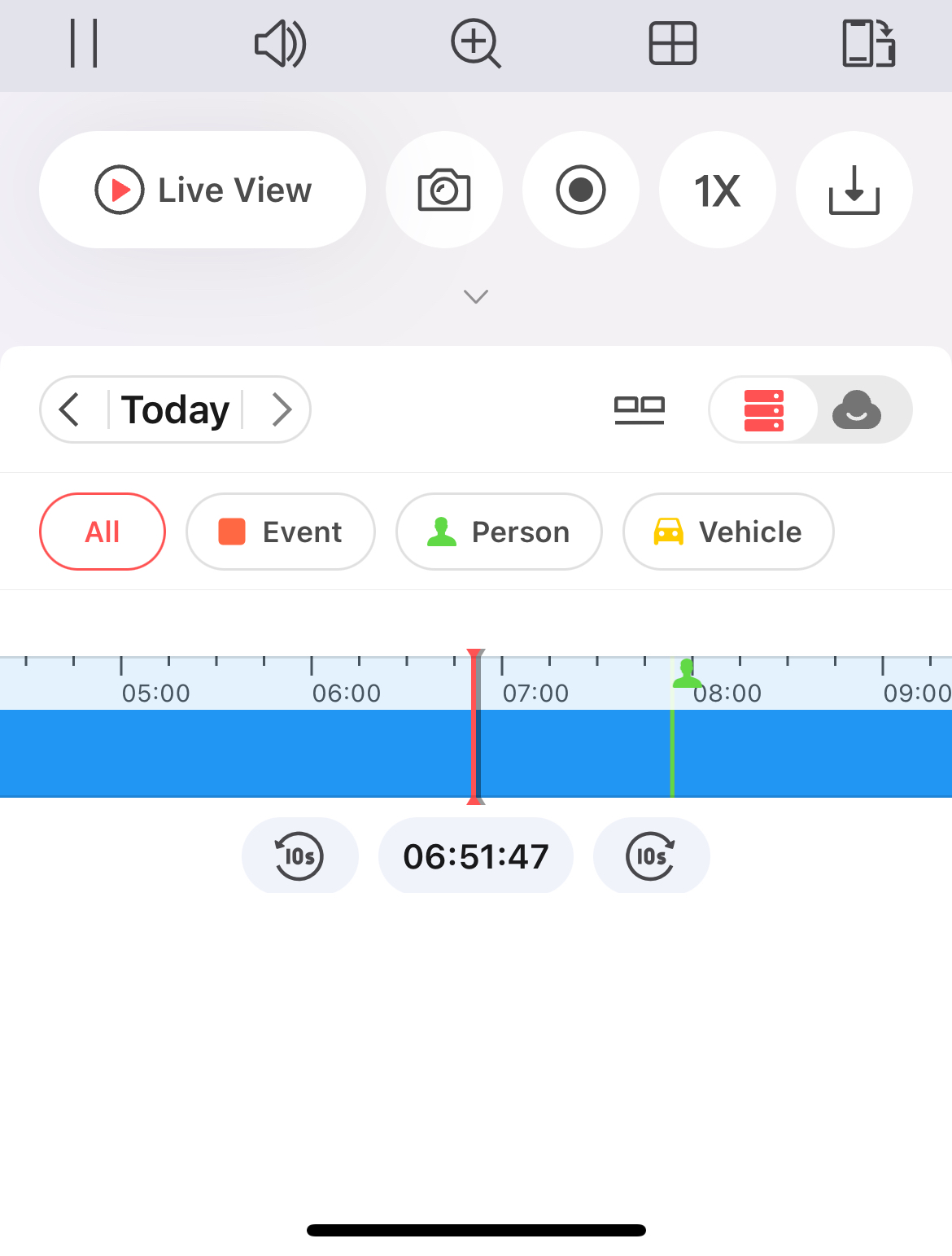Take a snapshot with the camera icon
Image resolution: width=952 pixels, height=1256 pixels.
pos(444,189)
